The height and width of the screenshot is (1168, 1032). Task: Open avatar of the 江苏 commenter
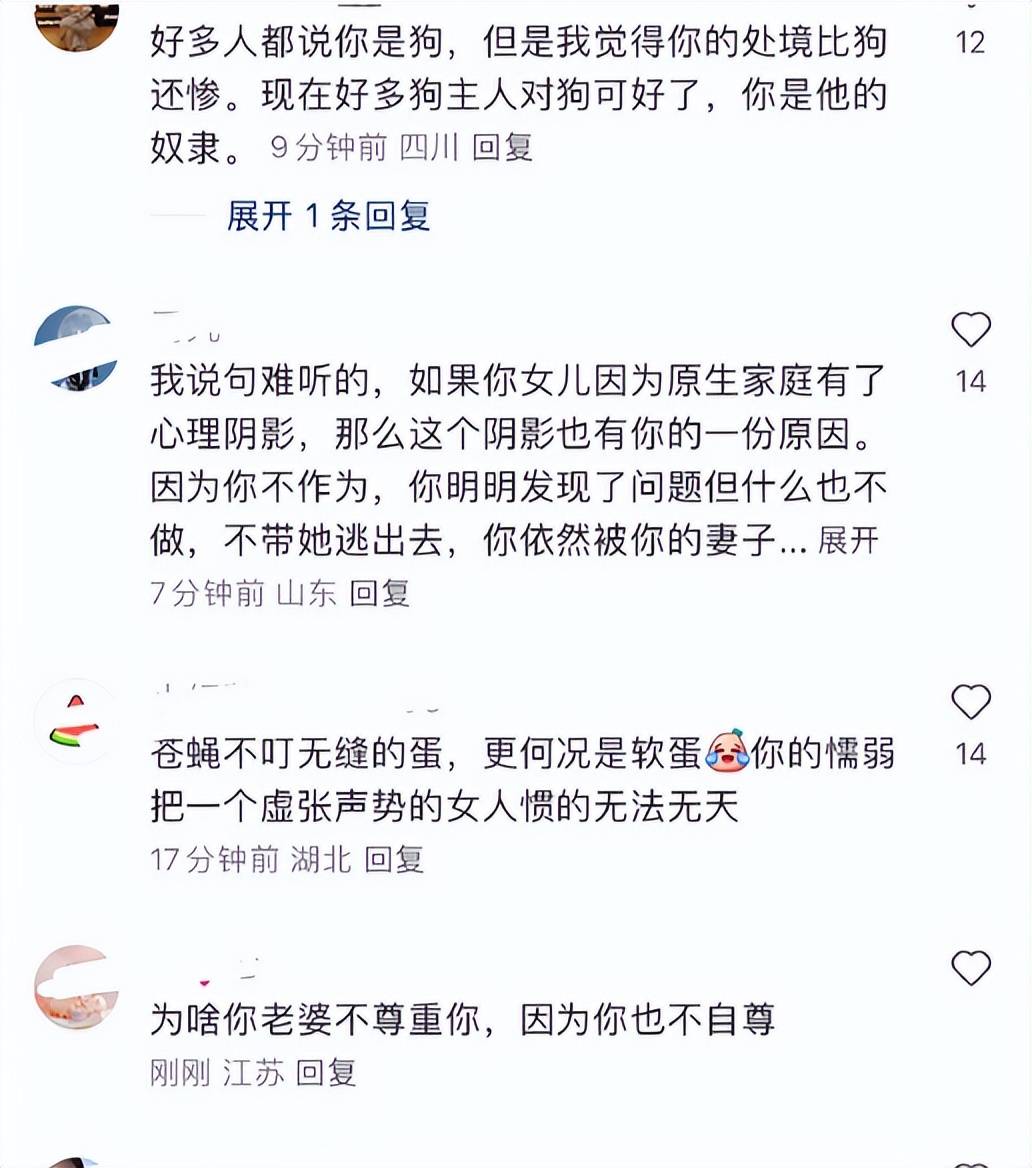coord(76,986)
